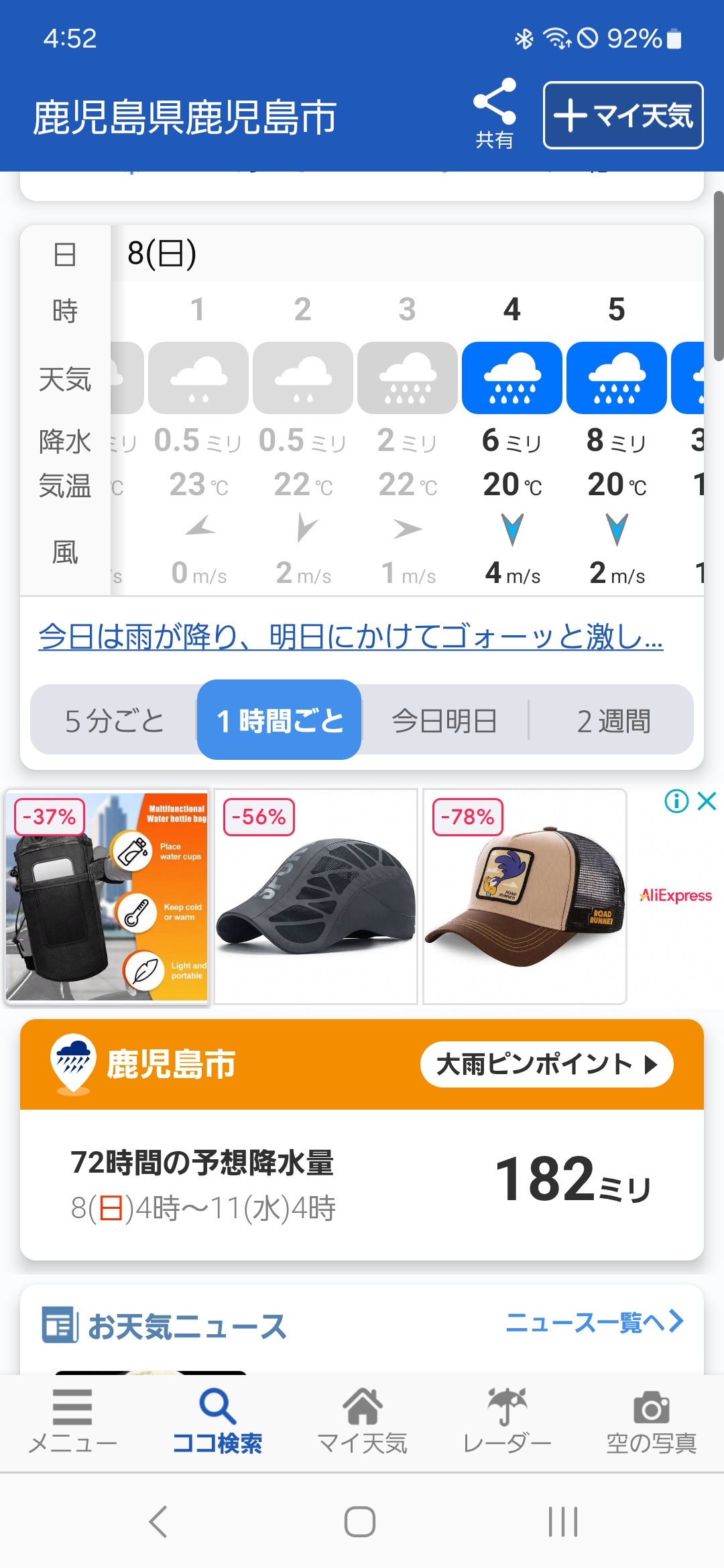The height and width of the screenshot is (1568, 724).
Task: Add this location to マイ天気
Action: (623, 115)
